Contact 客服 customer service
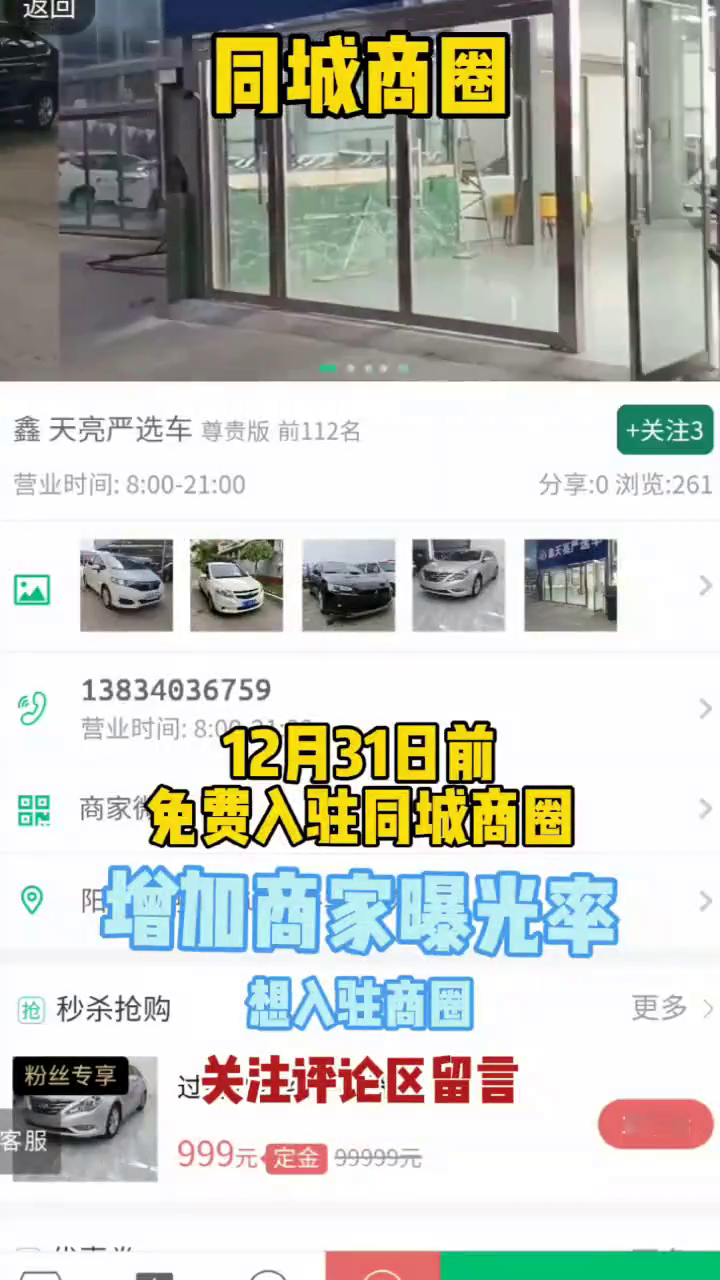The height and width of the screenshot is (1280, 720). pos(24,1141)
